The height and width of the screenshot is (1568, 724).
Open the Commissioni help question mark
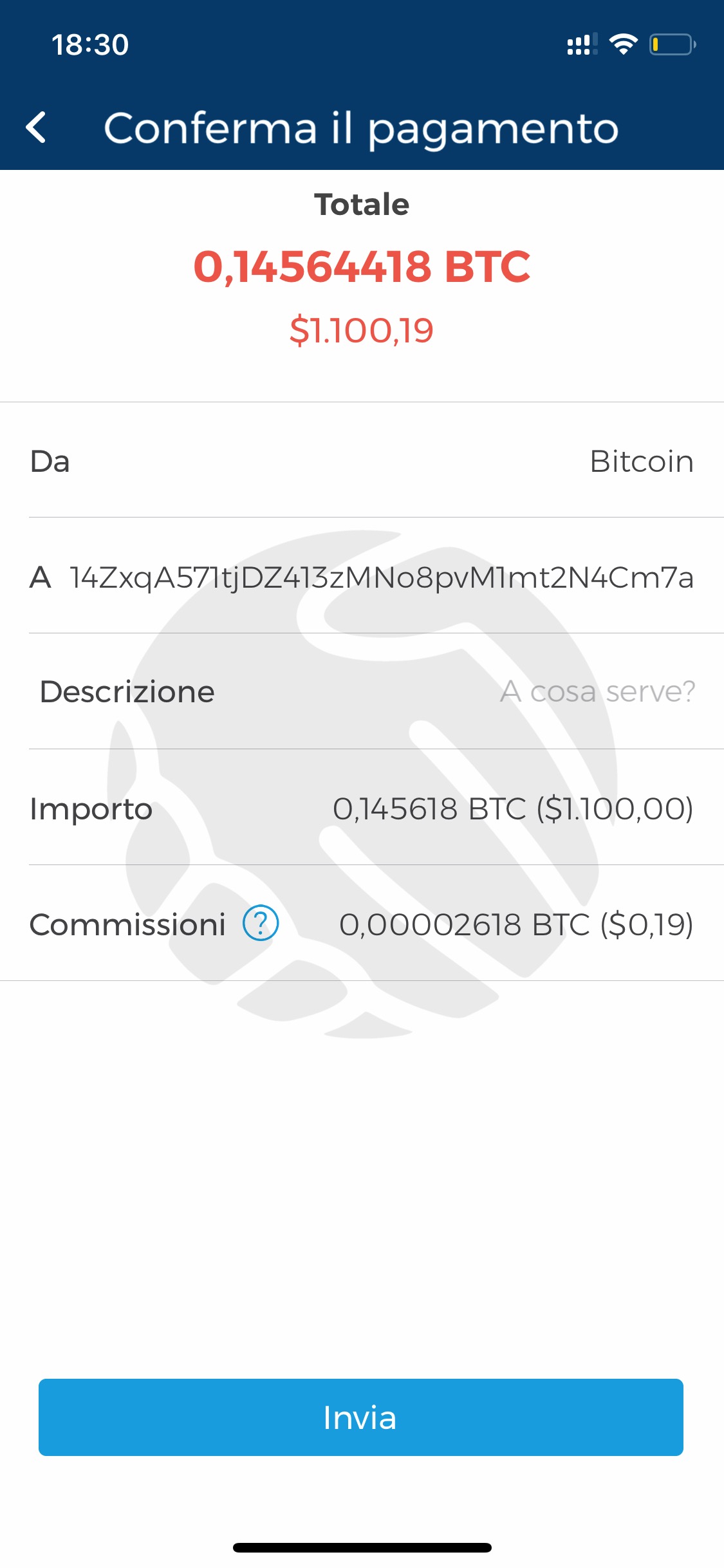(x=261, y=923)
